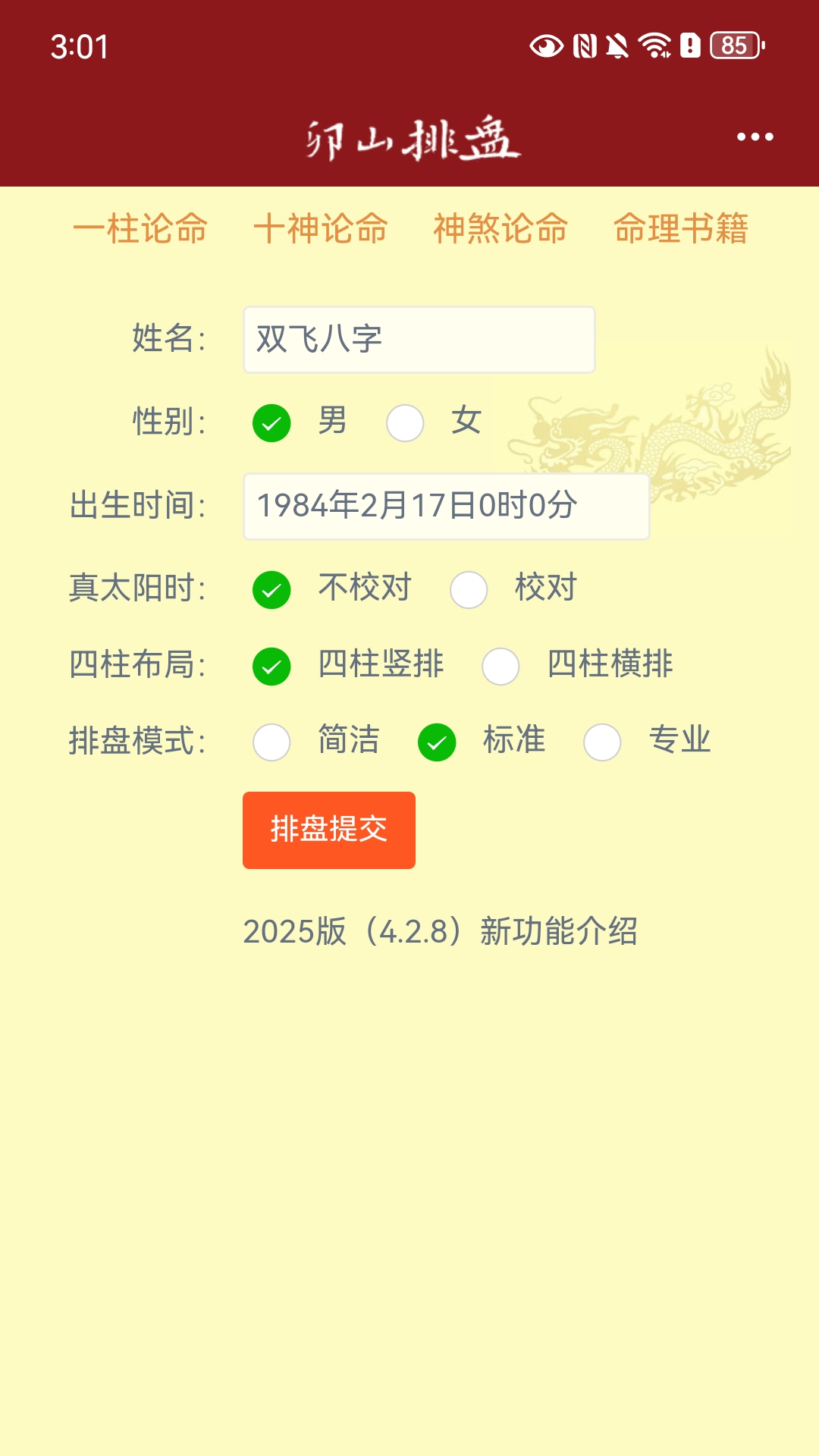The image size is (819, 1456).
Task: Switch to the 十神论命 tab
Action: pos(322,230)
